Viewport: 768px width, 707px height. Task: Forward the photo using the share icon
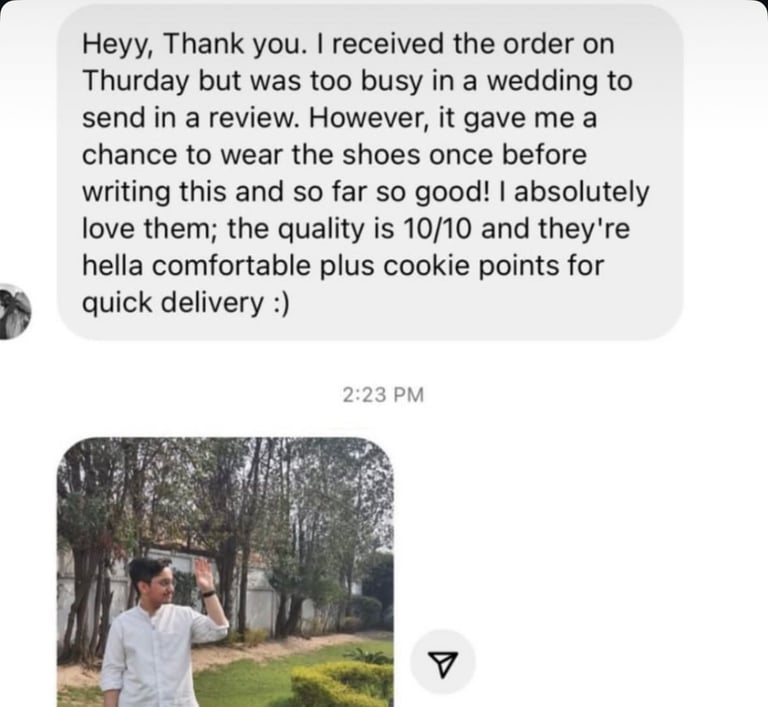(x=443, y=662)
